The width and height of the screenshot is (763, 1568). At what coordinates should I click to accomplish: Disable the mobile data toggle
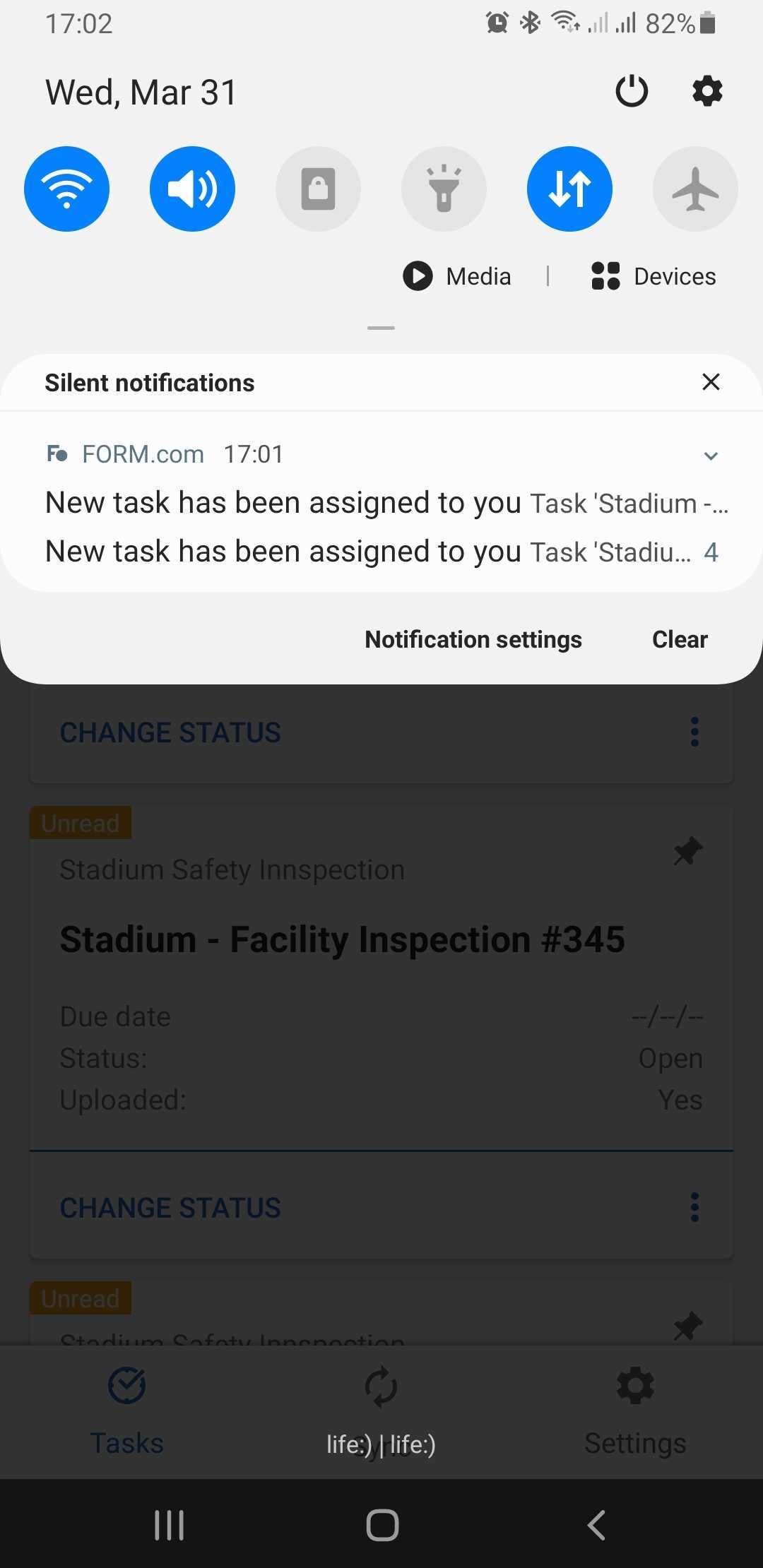point(569,189)
